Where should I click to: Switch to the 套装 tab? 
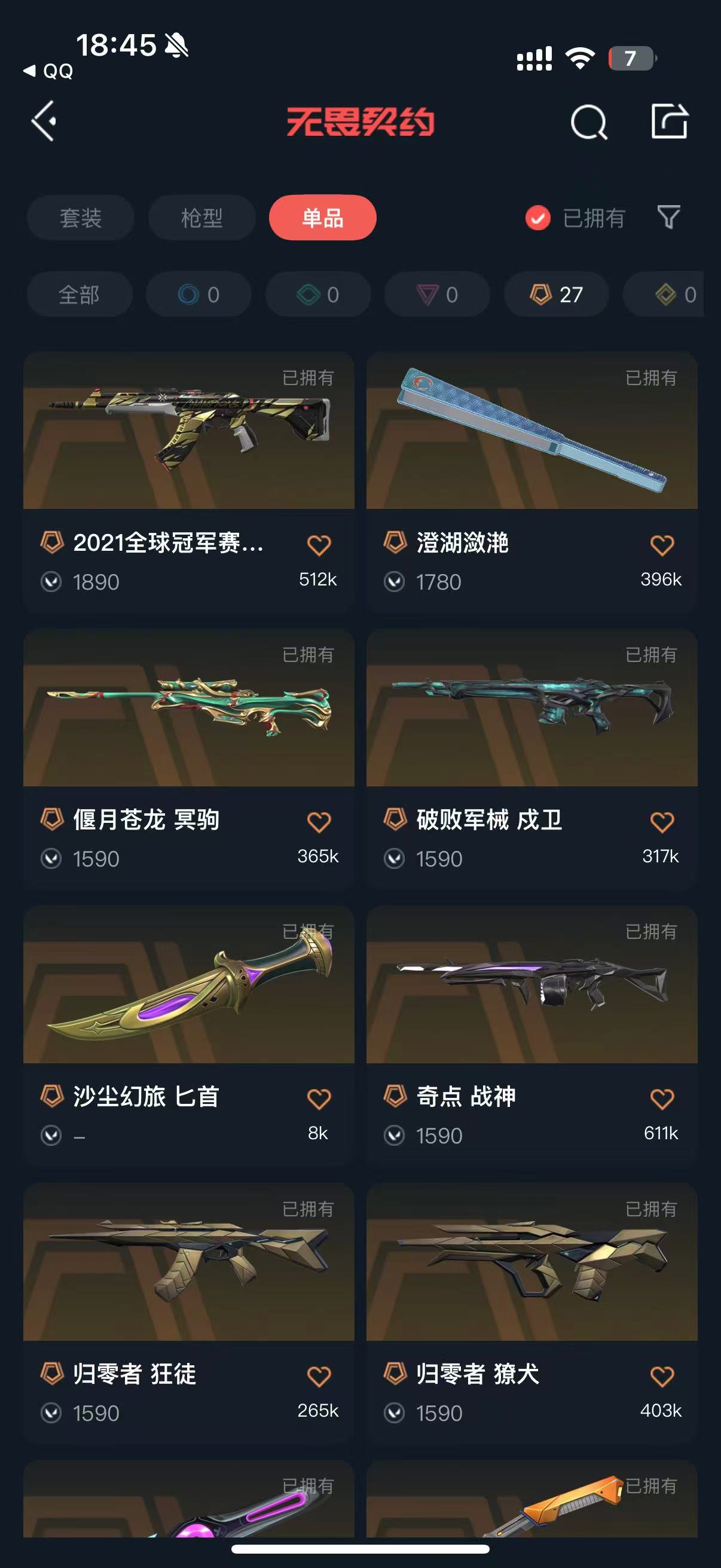coord(80,218)
